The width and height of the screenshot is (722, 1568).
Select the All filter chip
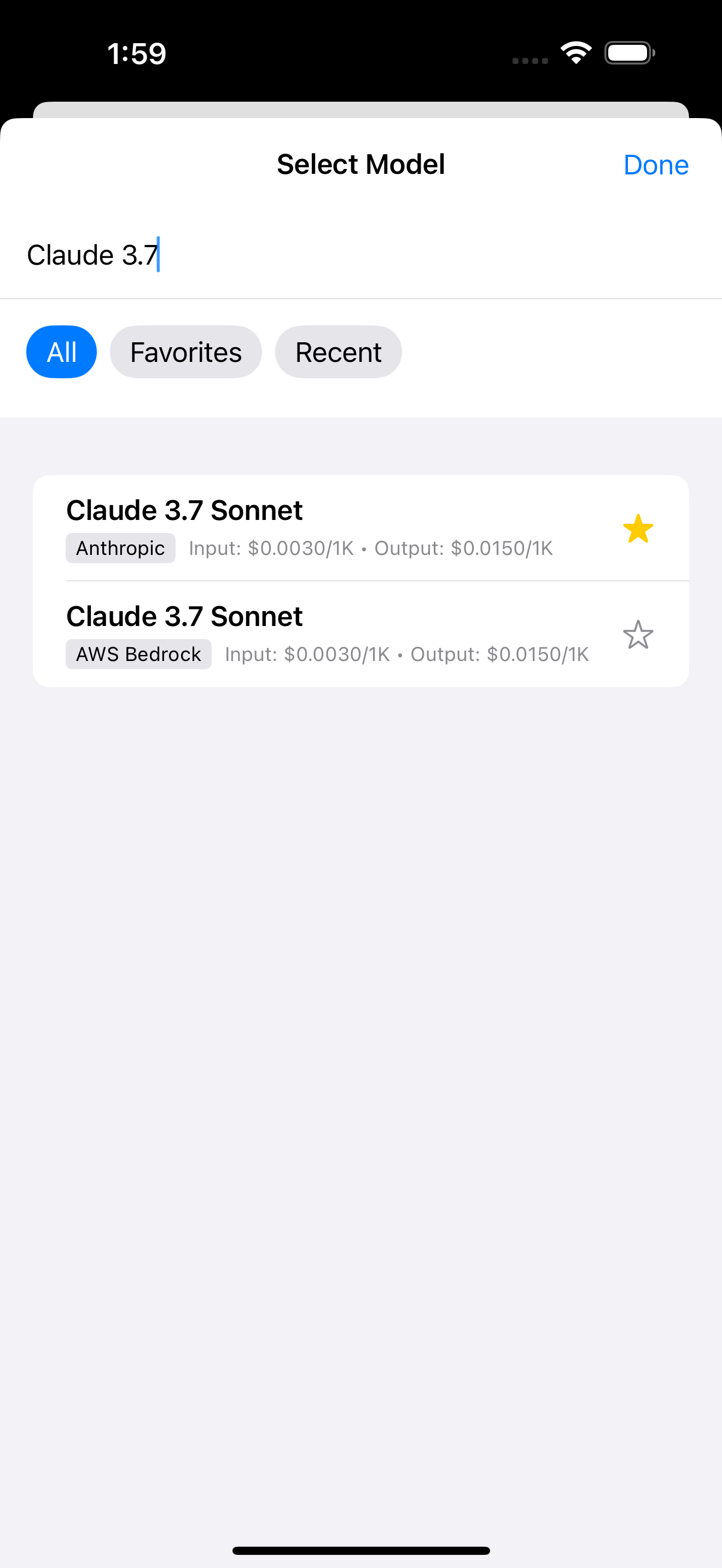click(61, 351)
